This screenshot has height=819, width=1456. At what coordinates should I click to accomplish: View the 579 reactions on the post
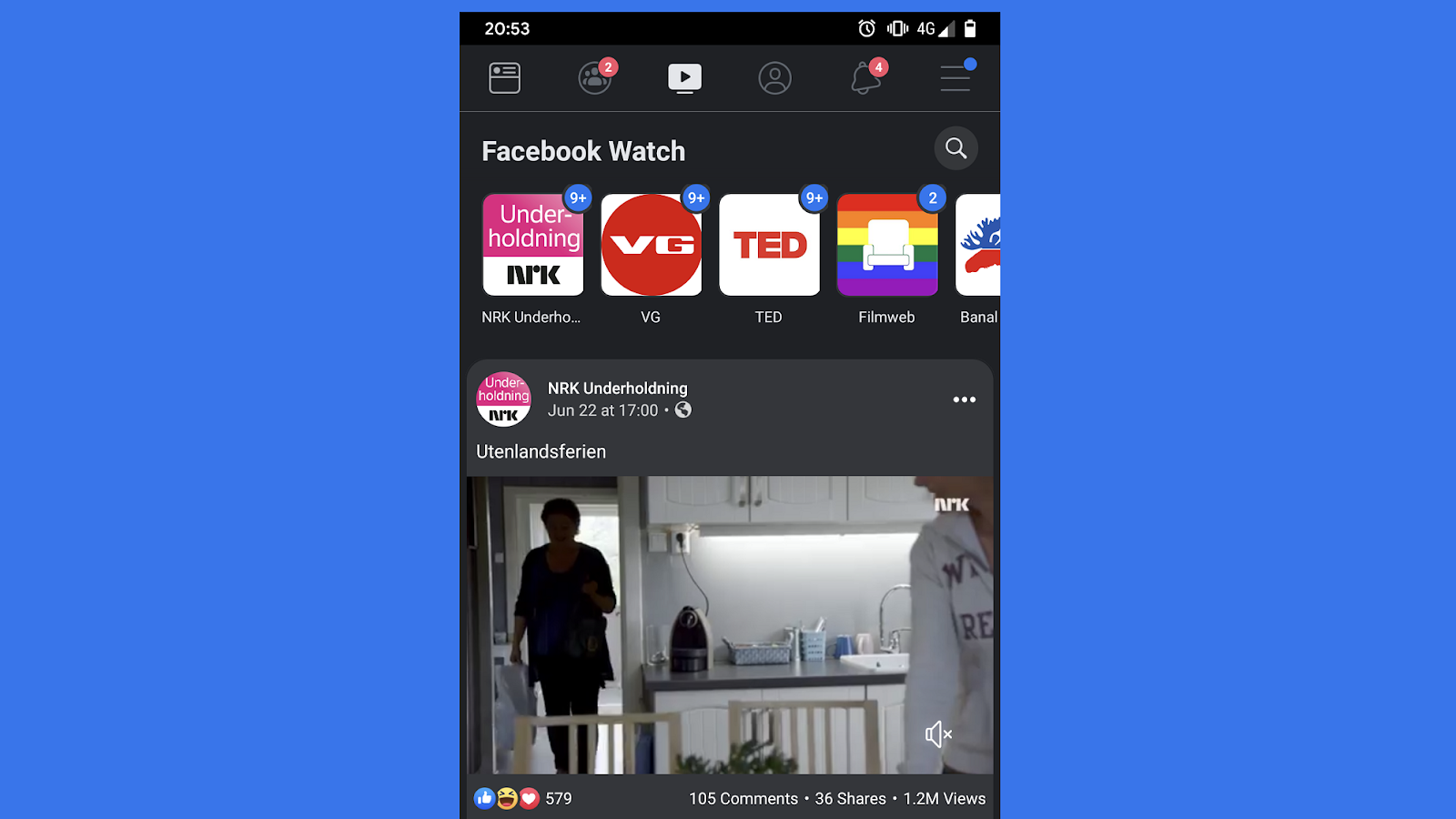pos(523,799)
